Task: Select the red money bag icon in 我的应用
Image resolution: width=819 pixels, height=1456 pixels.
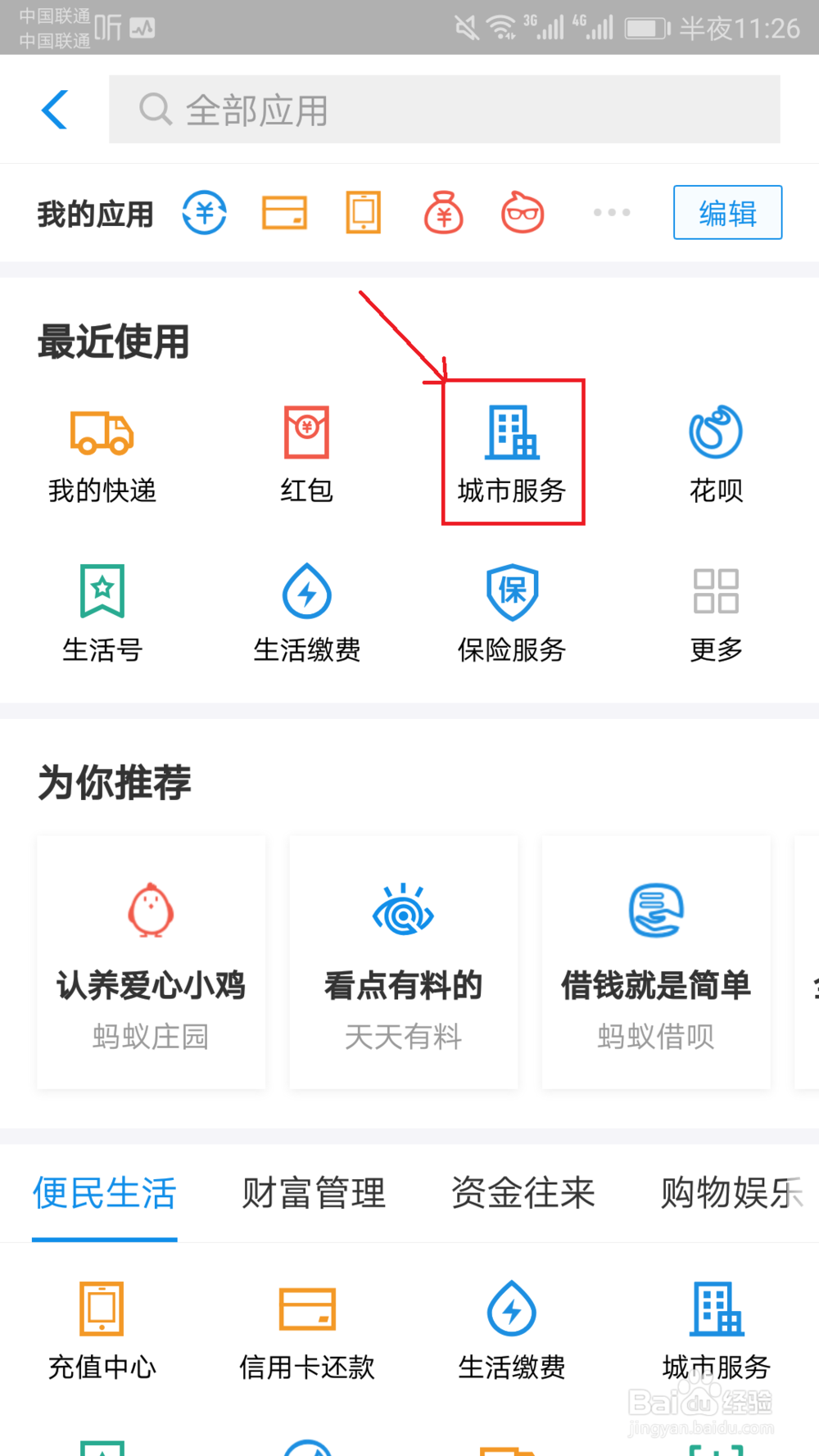Action: 444,212
